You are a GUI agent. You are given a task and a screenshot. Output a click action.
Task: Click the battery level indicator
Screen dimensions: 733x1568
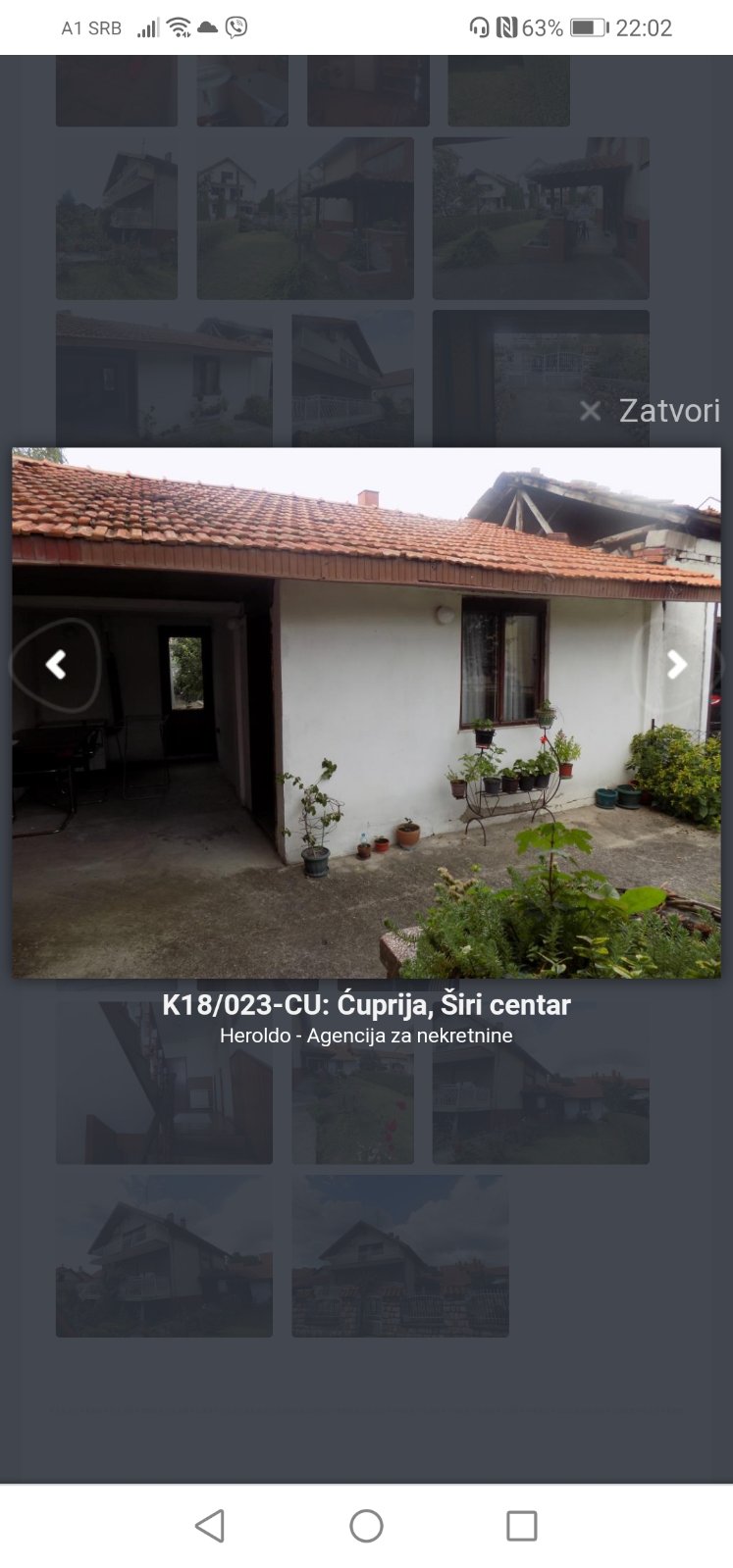[x=589, y=27]
